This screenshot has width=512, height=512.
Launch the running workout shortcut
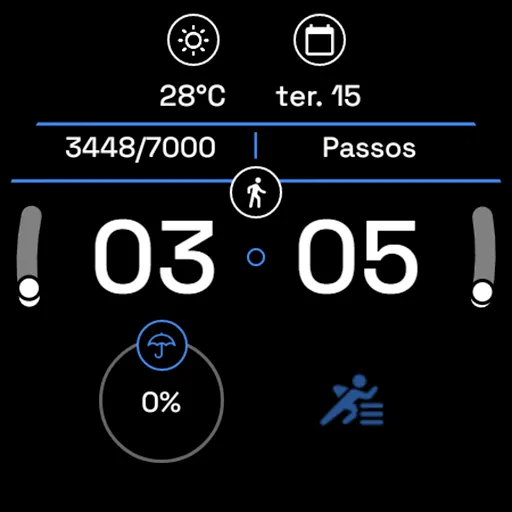pos(352,400)
